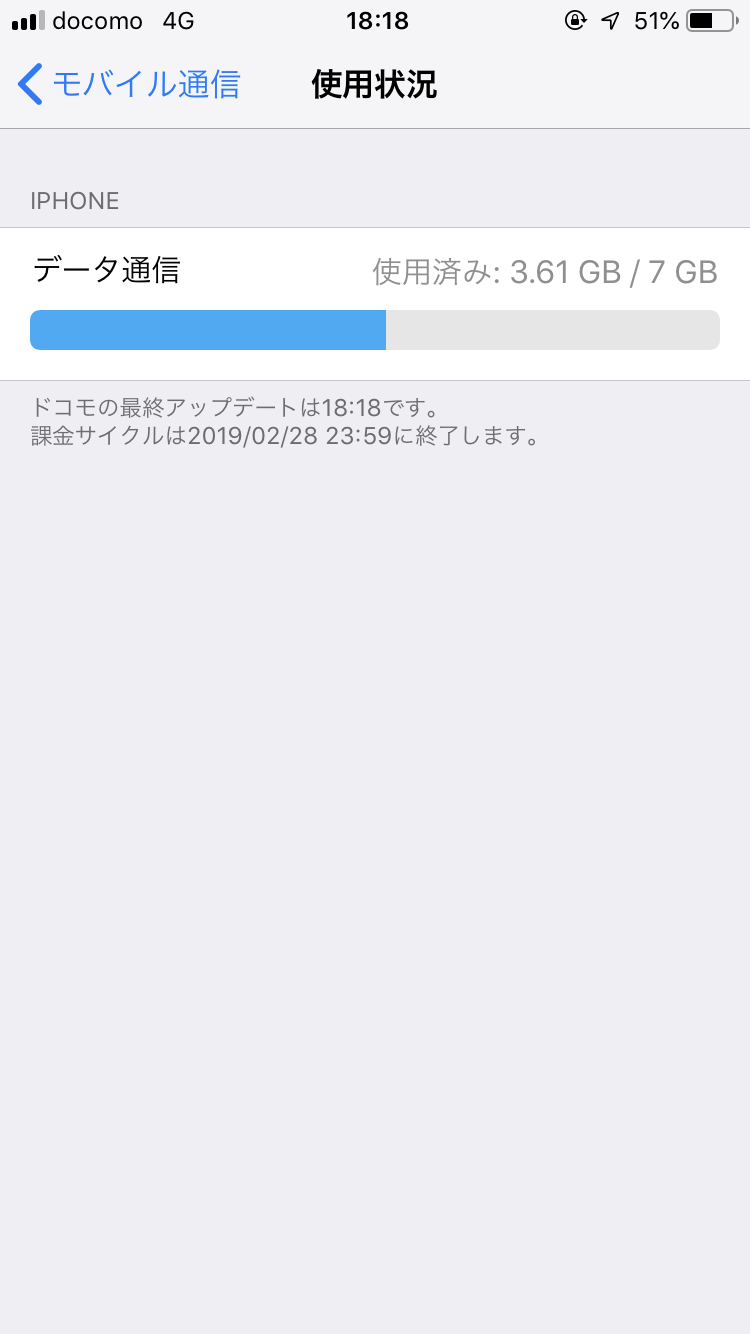Go back to モバイル通信 settings
Screen dimensions: 750x1334
[x=130, y=85]
